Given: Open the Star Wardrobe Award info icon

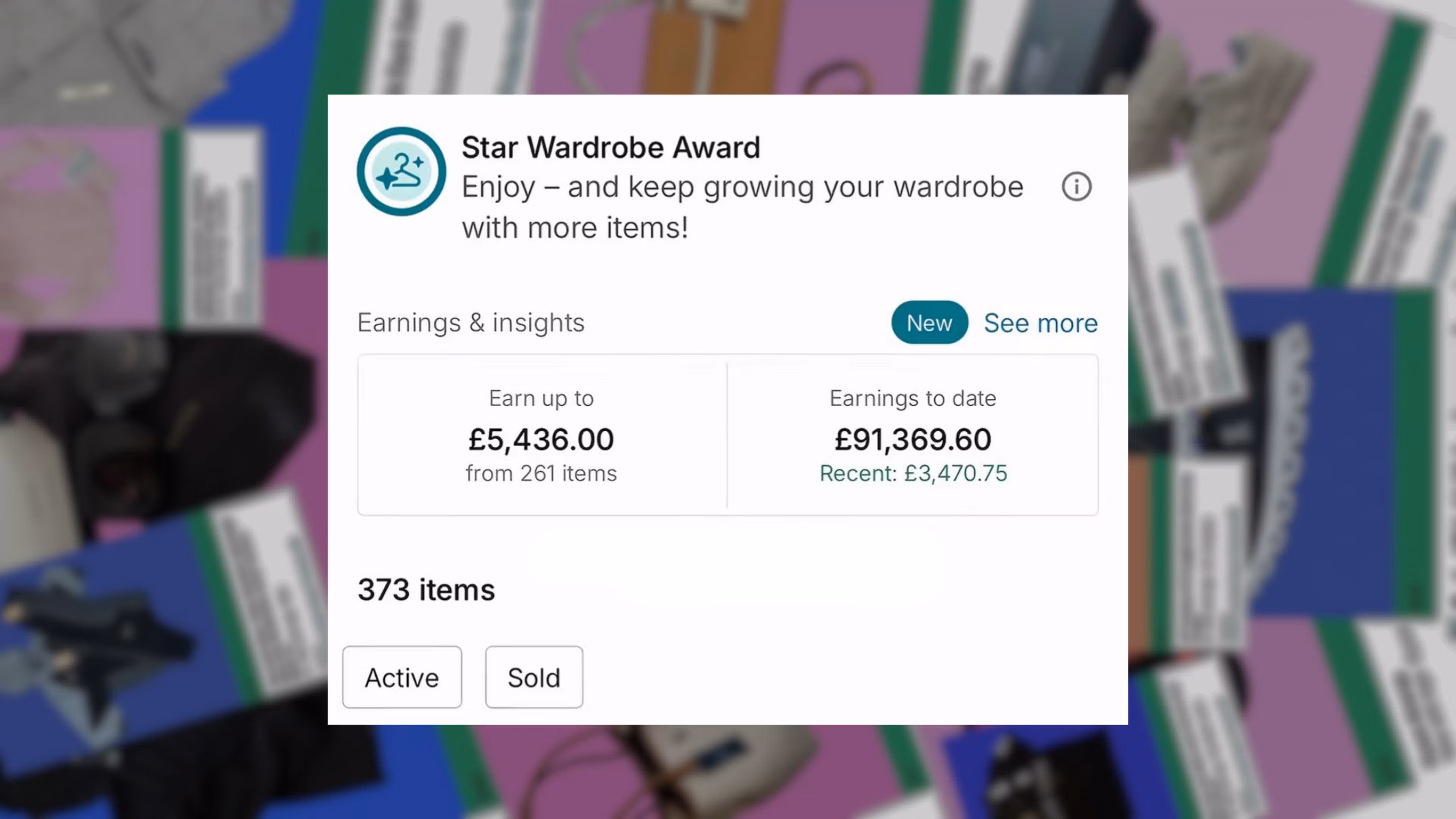Looking at the screenshot, I should click(x=1076, y=187).
